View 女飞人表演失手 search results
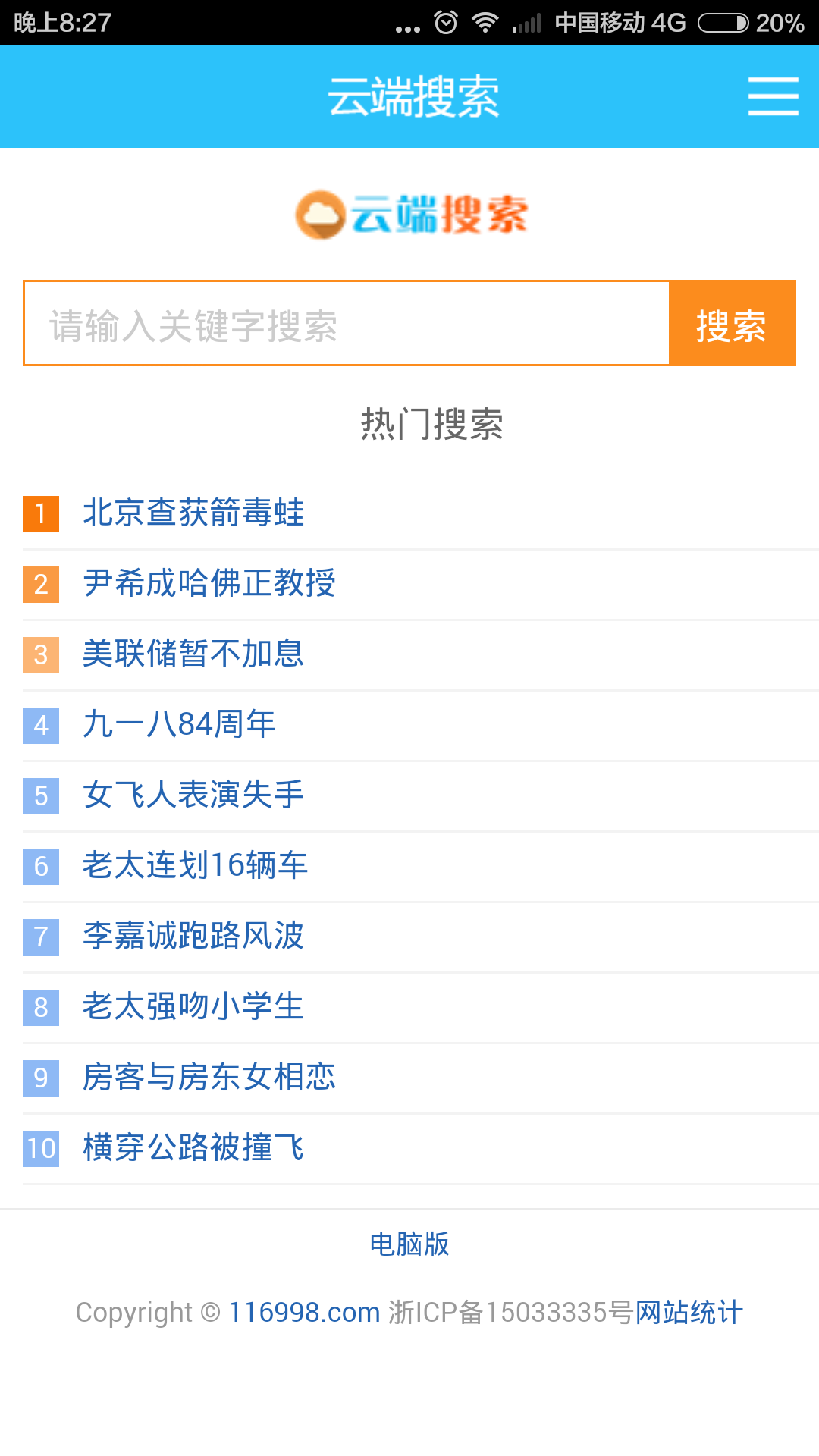Screen dimensions: 819x1456 tap(193, 795)
